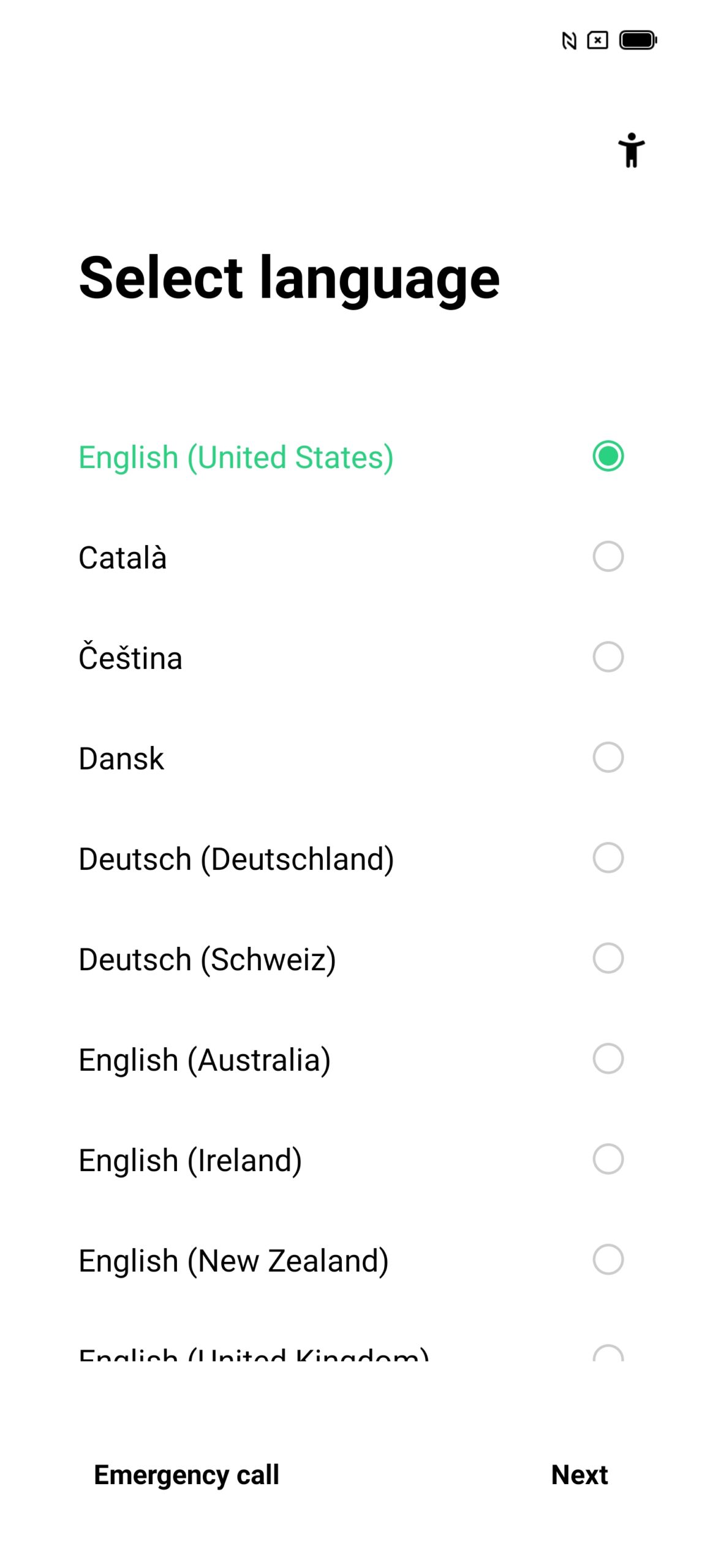
Task: Tap the Emergency call button
Action: tap(186, 1475)
